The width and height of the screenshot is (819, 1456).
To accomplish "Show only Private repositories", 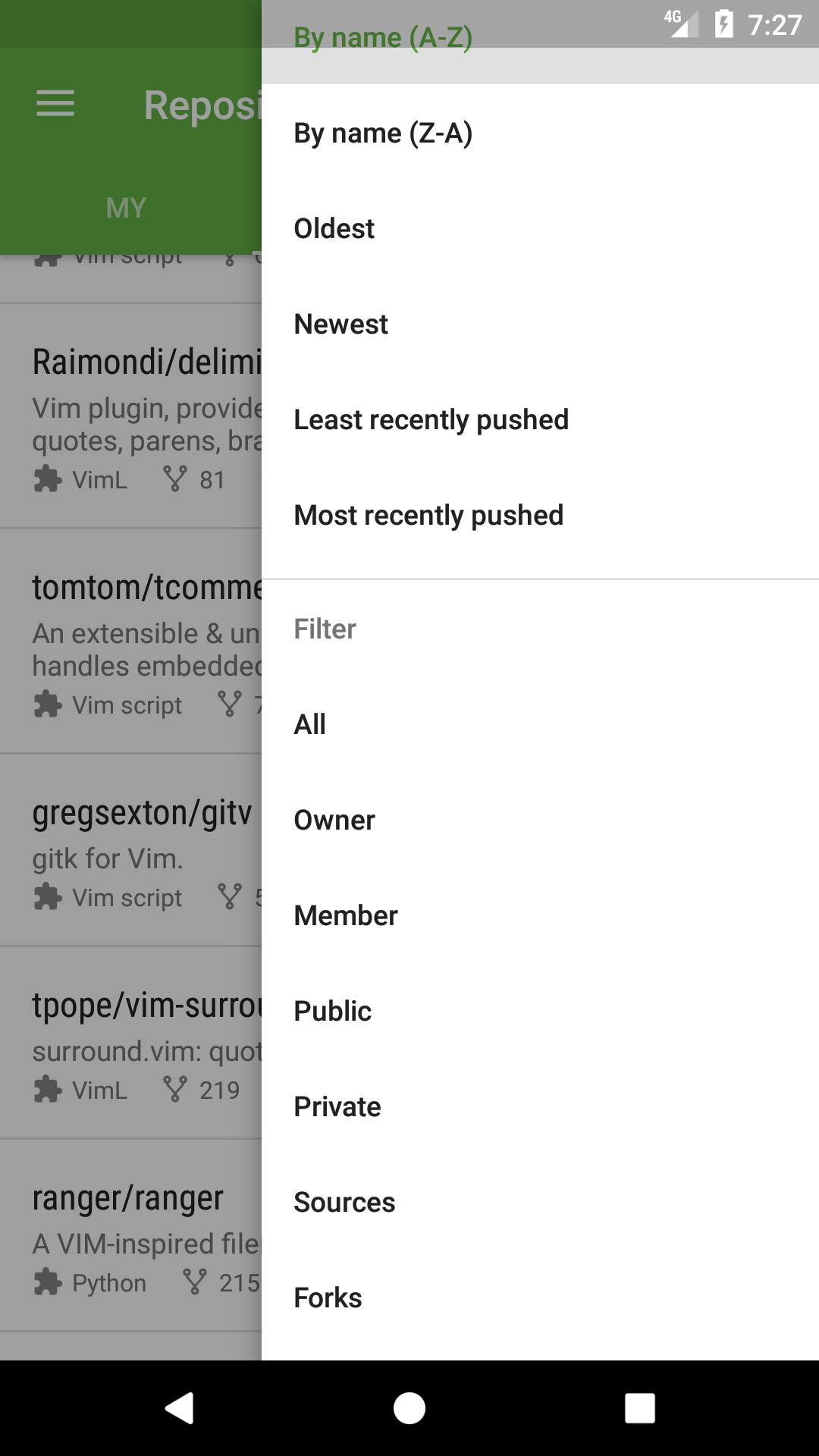I will [337, 1107].
